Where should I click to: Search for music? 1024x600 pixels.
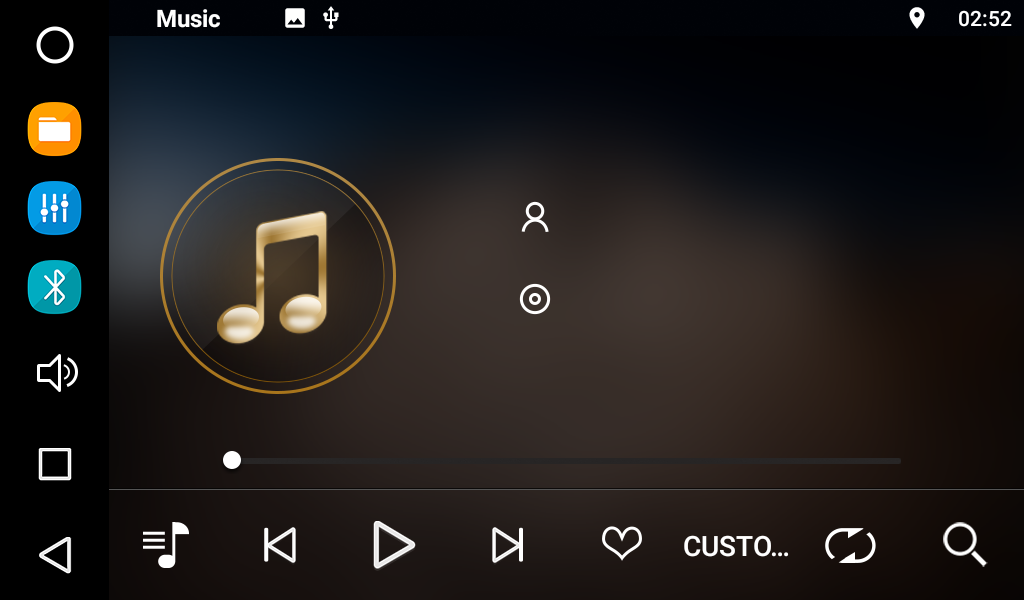964,544
